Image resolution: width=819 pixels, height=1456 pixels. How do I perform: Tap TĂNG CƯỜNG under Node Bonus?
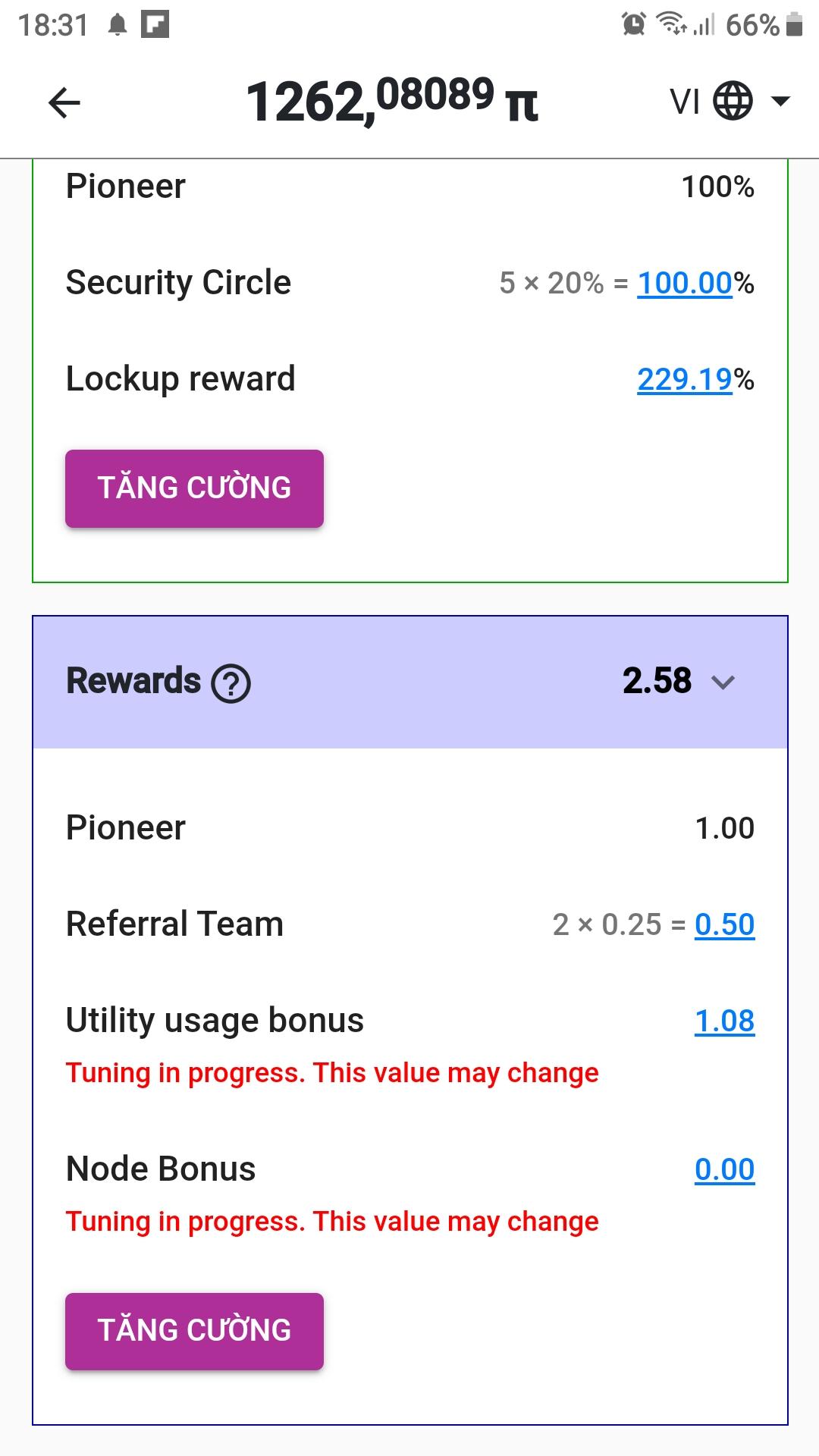[194, 1331]
